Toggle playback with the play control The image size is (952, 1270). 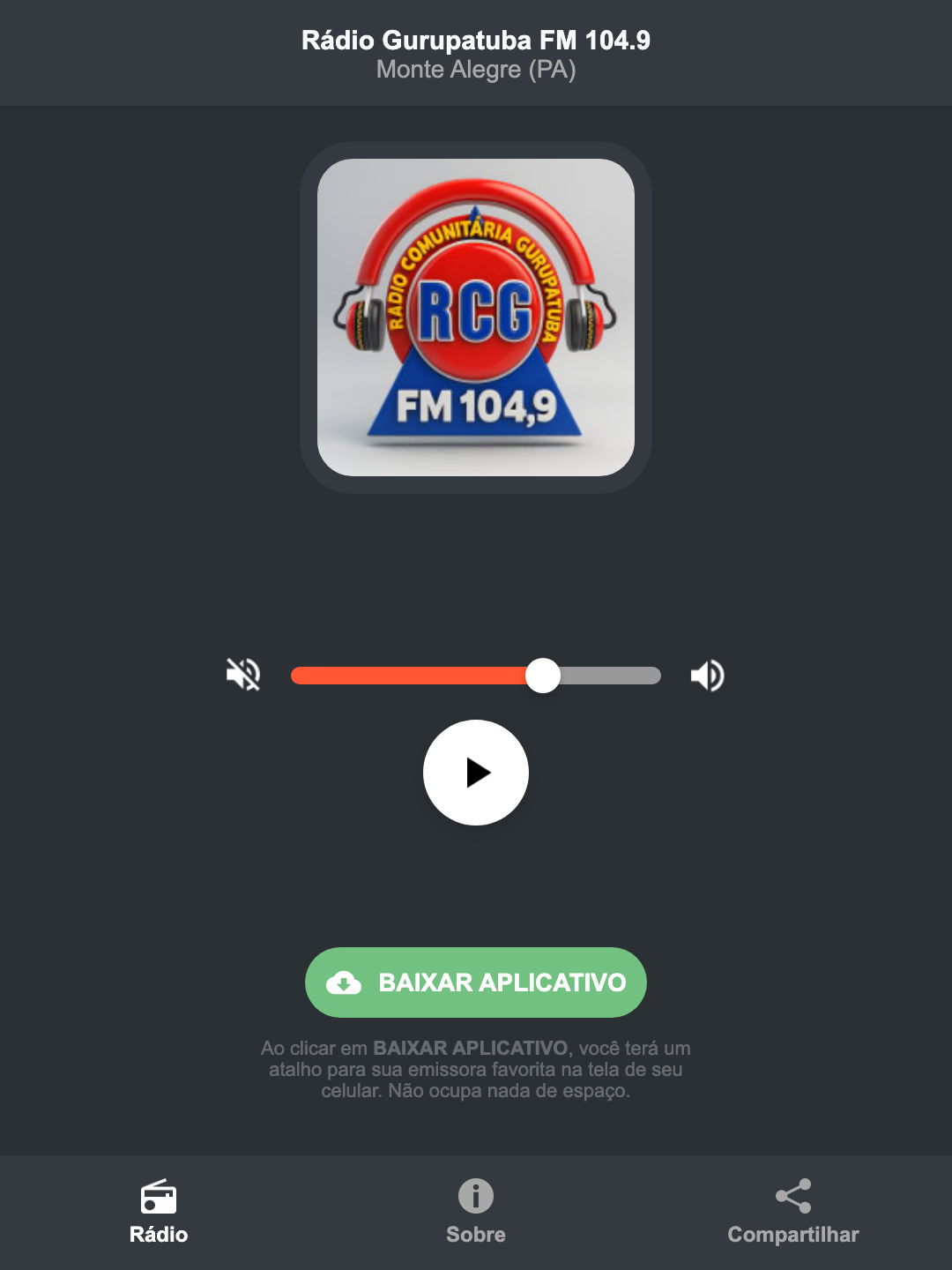476,773
